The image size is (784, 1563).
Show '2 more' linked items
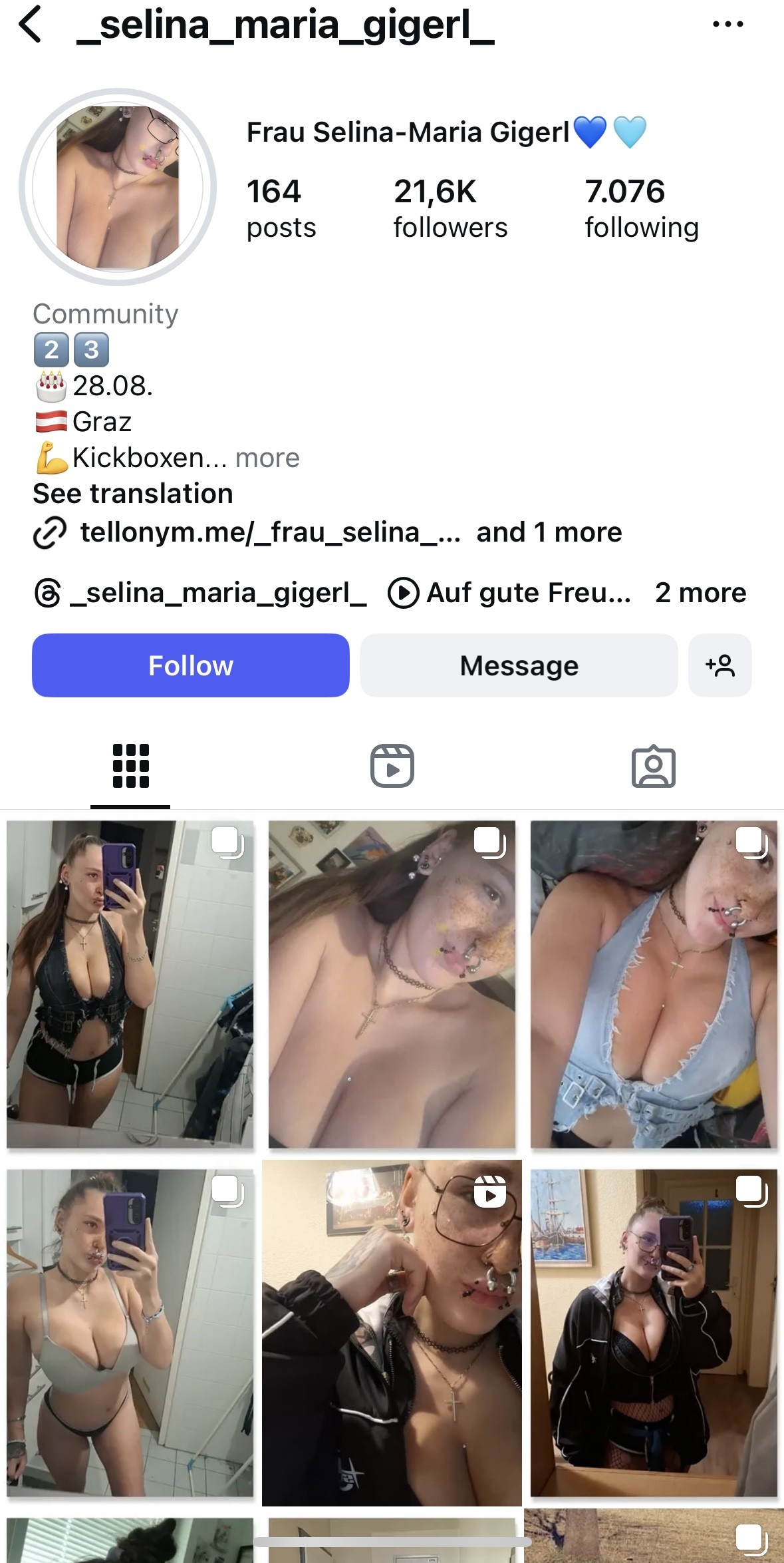tap(700, 593)
